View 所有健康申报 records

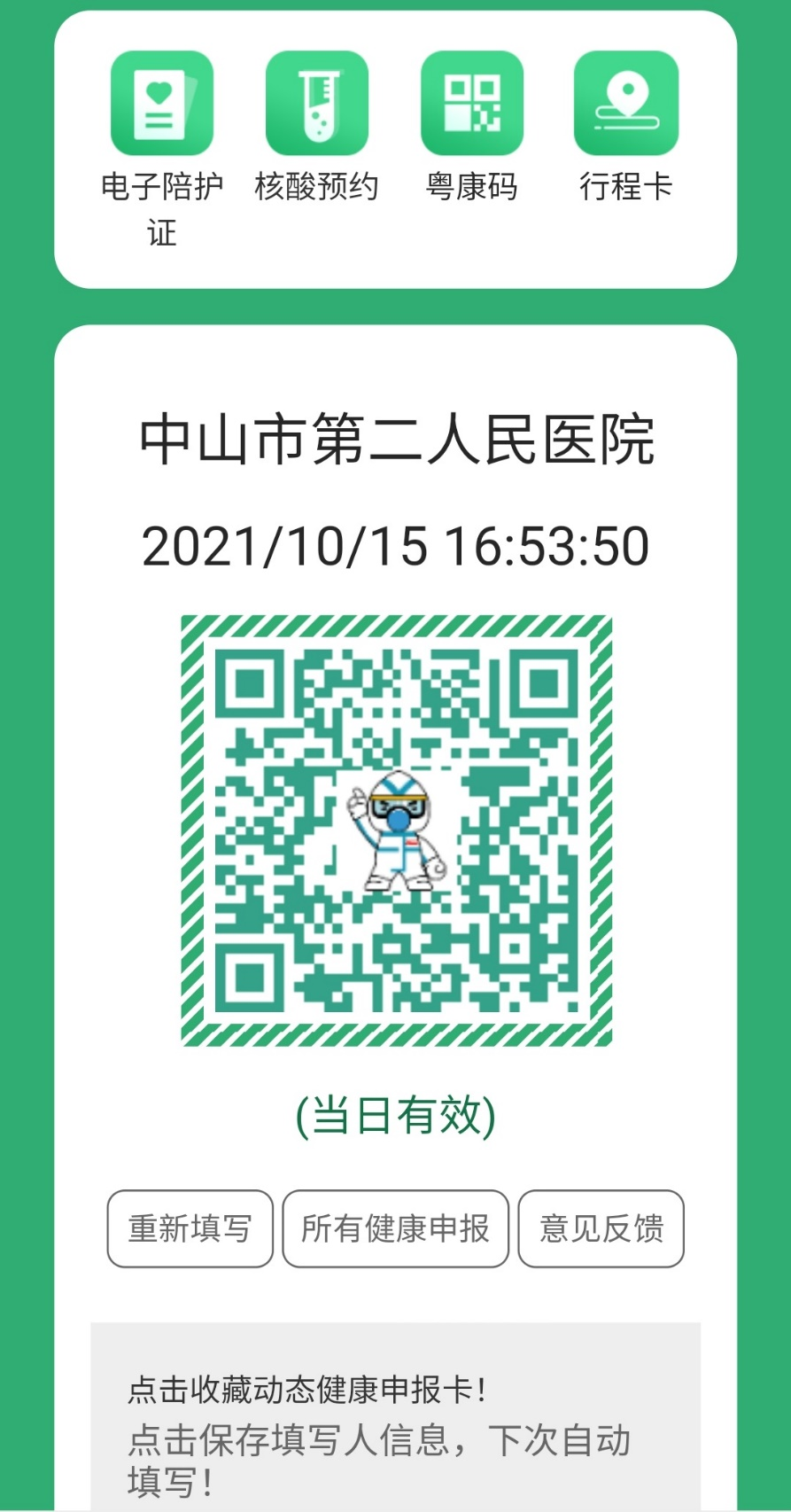(395, 1228)
